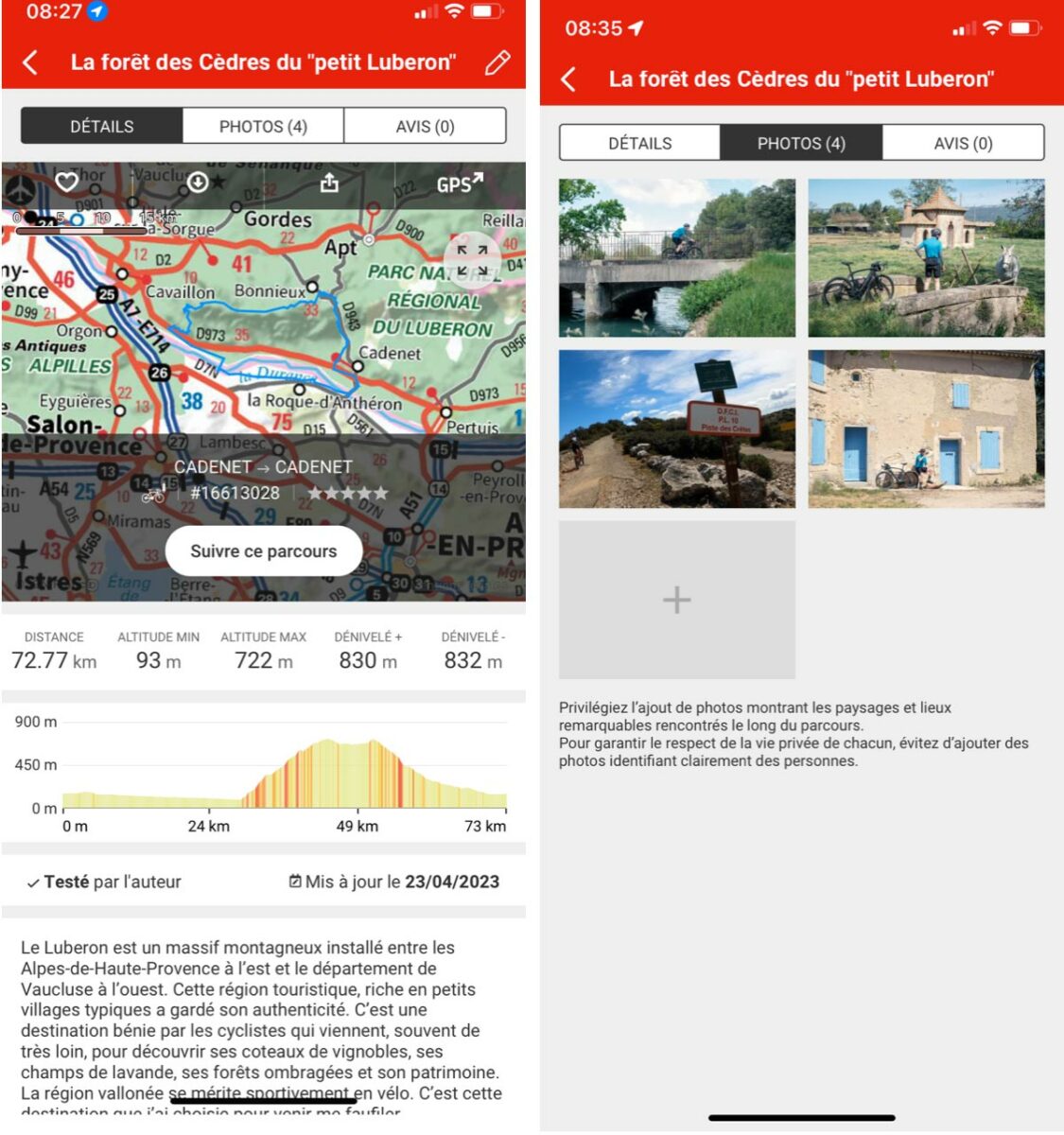Favorite the route with the heart icon

(x=65, y=183)
